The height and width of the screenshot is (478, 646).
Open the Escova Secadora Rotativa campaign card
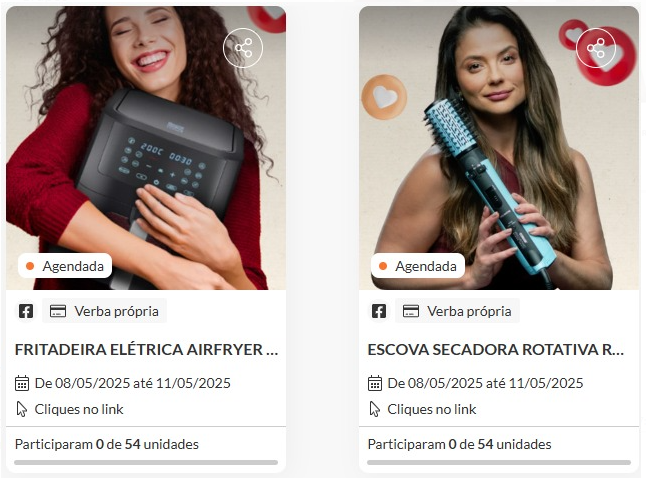(x=496, y=350)
